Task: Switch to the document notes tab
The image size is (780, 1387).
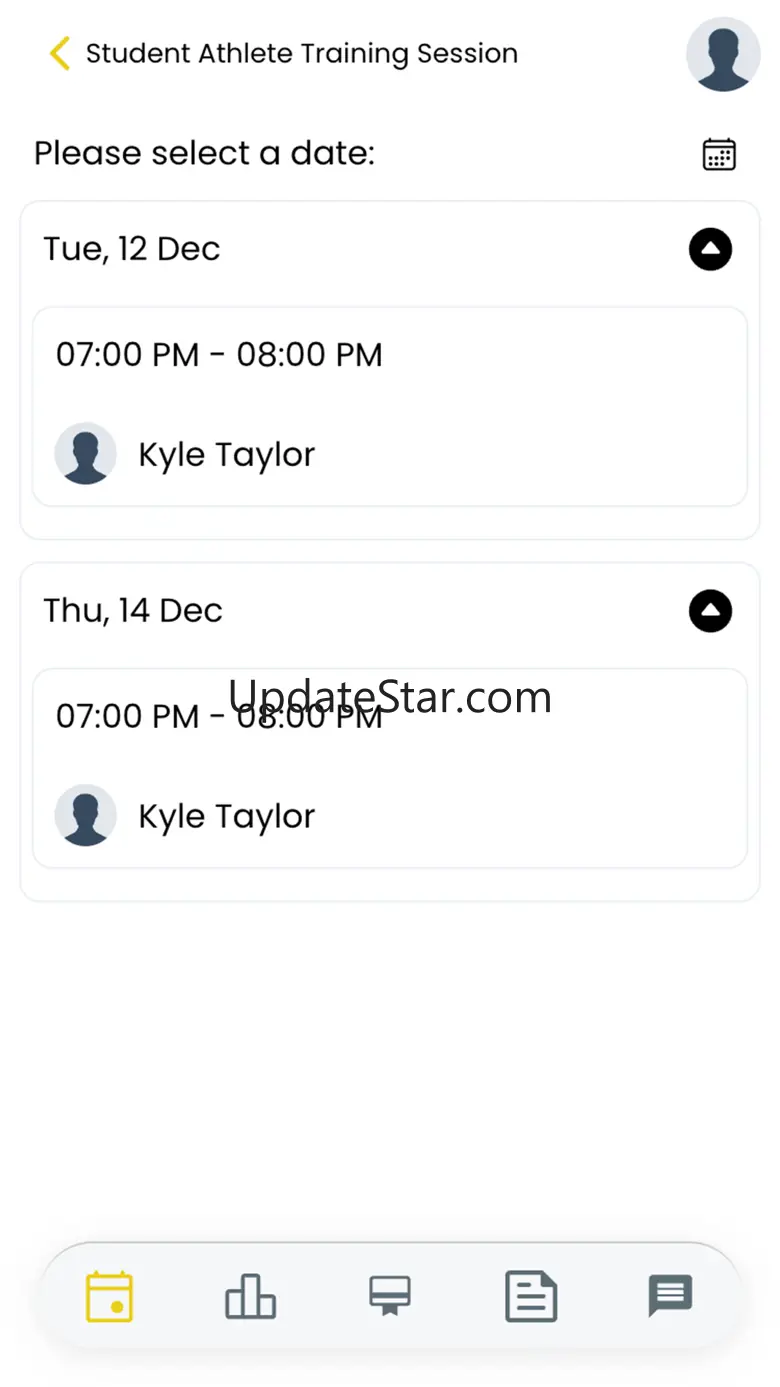Action: [x=530, y=1297]
